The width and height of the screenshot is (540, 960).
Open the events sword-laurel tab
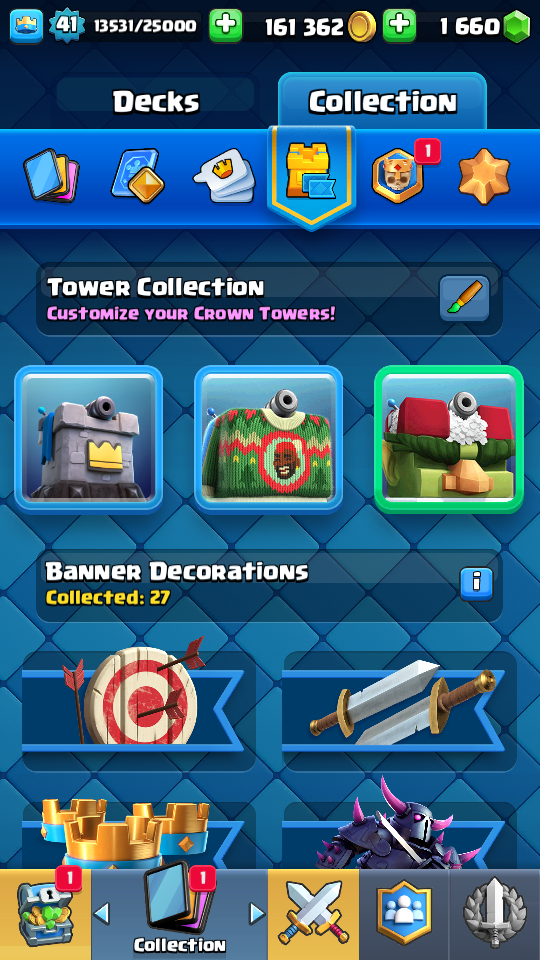click(495, 914)
